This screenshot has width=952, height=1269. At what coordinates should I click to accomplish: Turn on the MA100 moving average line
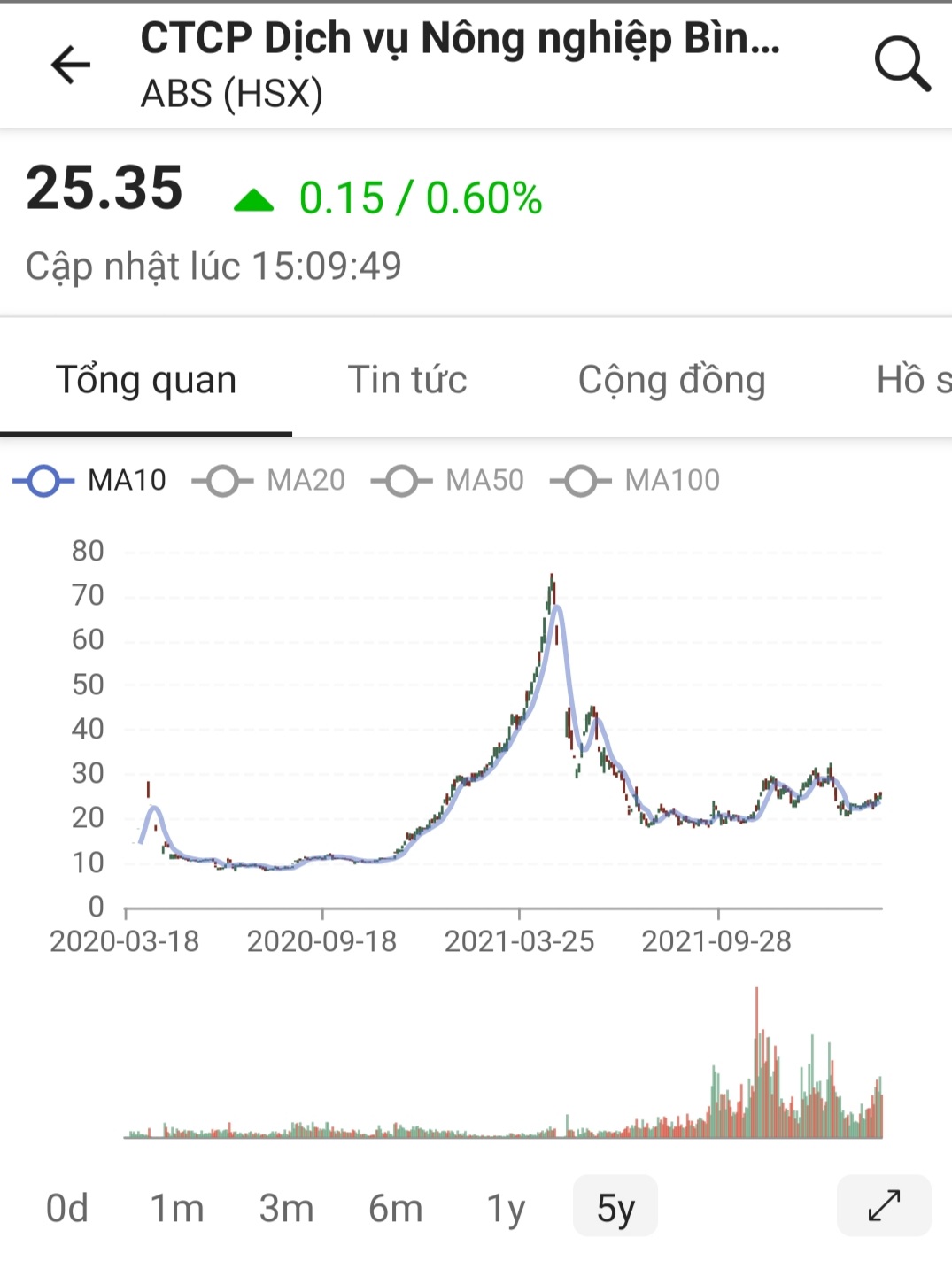[636, 481]
